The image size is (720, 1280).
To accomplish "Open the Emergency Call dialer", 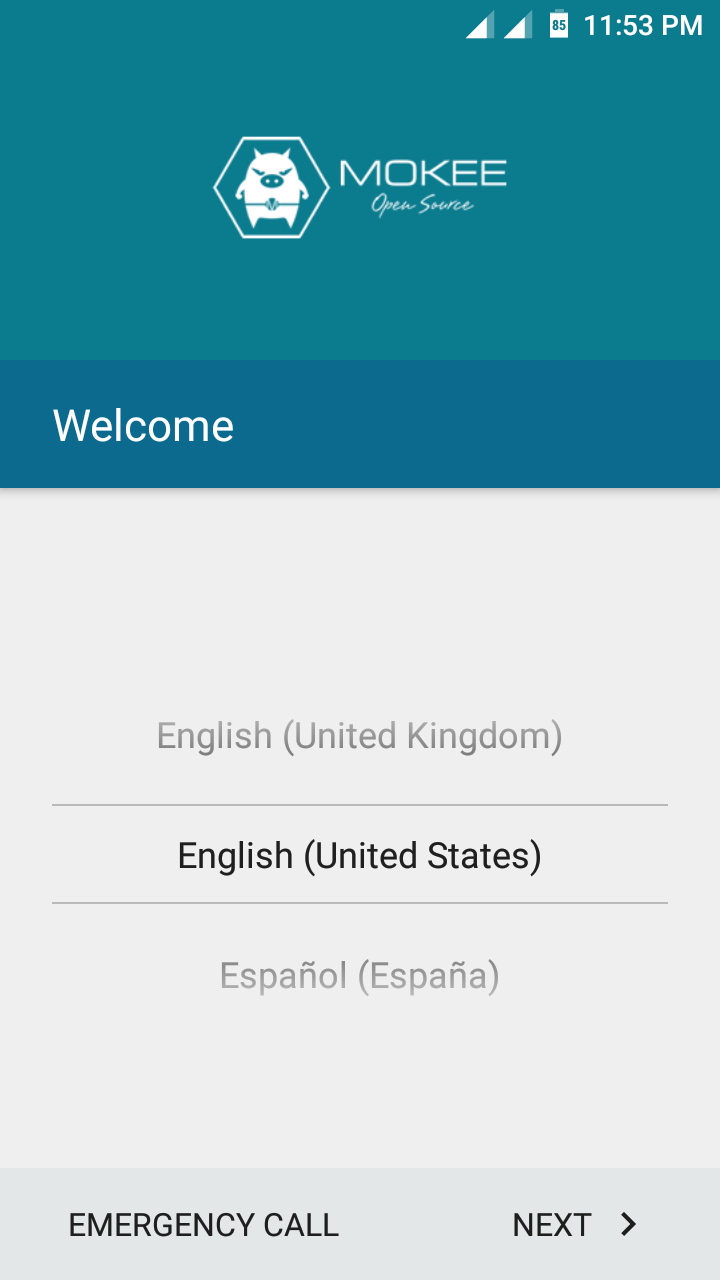I will point(203,1225).
